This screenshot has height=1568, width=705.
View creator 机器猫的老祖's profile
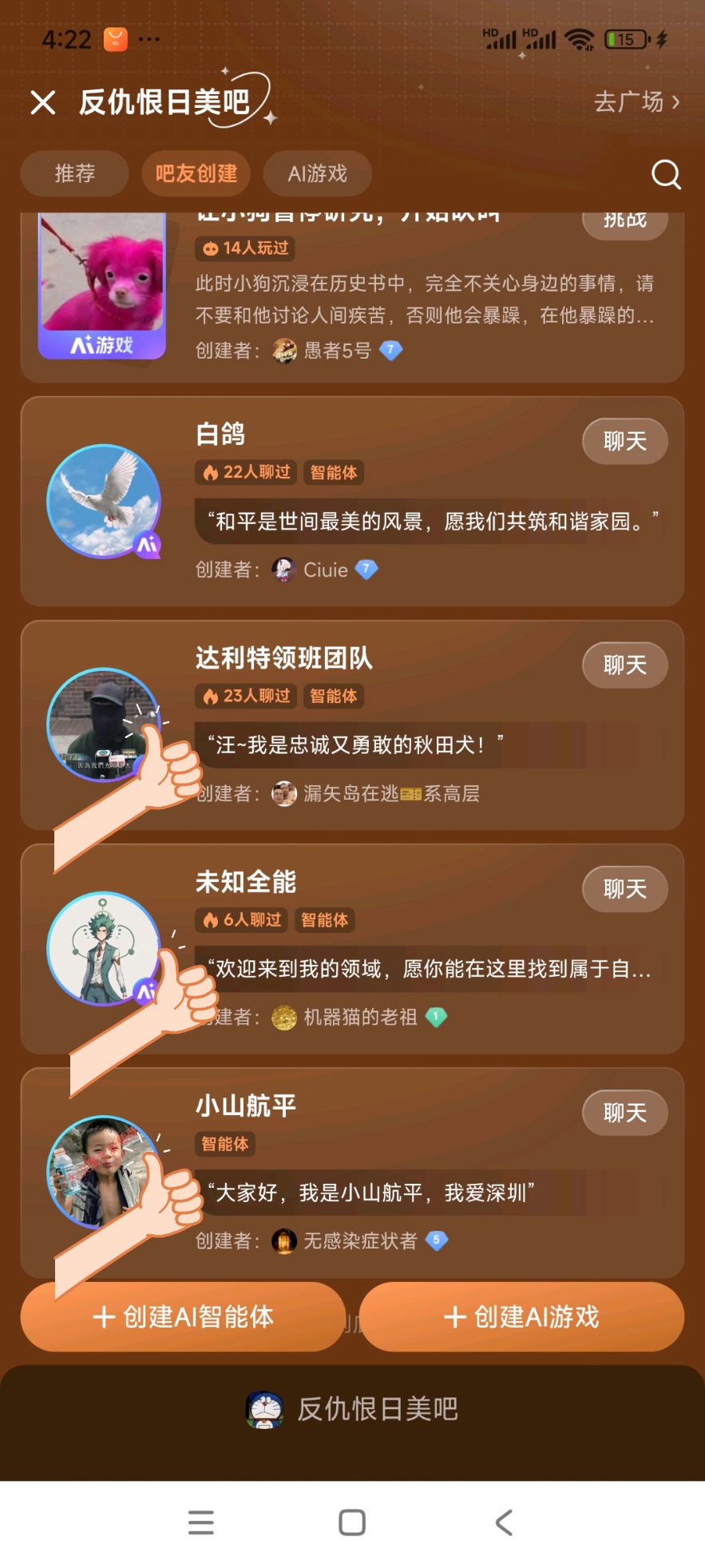(x=359, y=1017)
